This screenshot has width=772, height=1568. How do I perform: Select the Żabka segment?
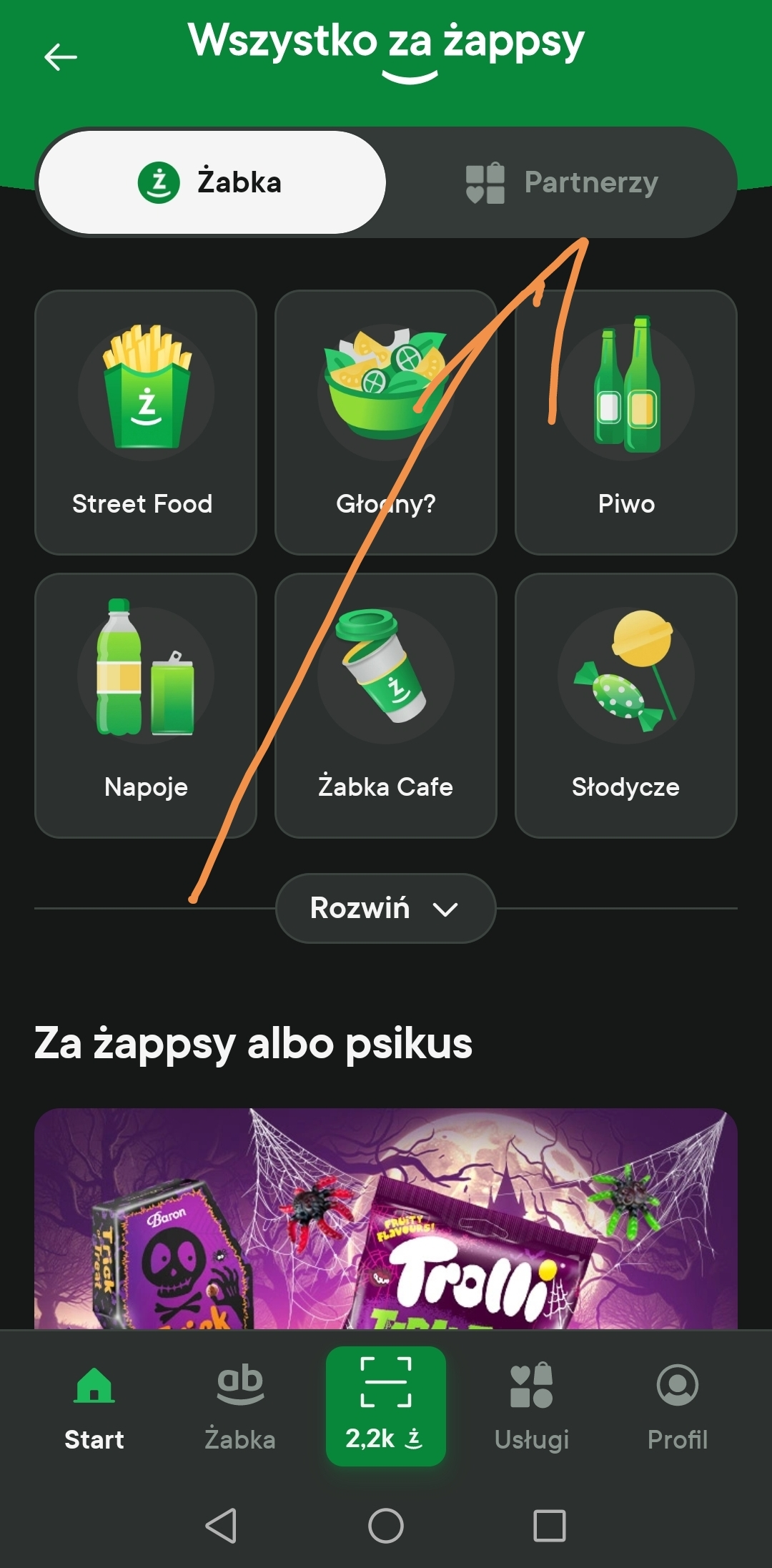212,182
